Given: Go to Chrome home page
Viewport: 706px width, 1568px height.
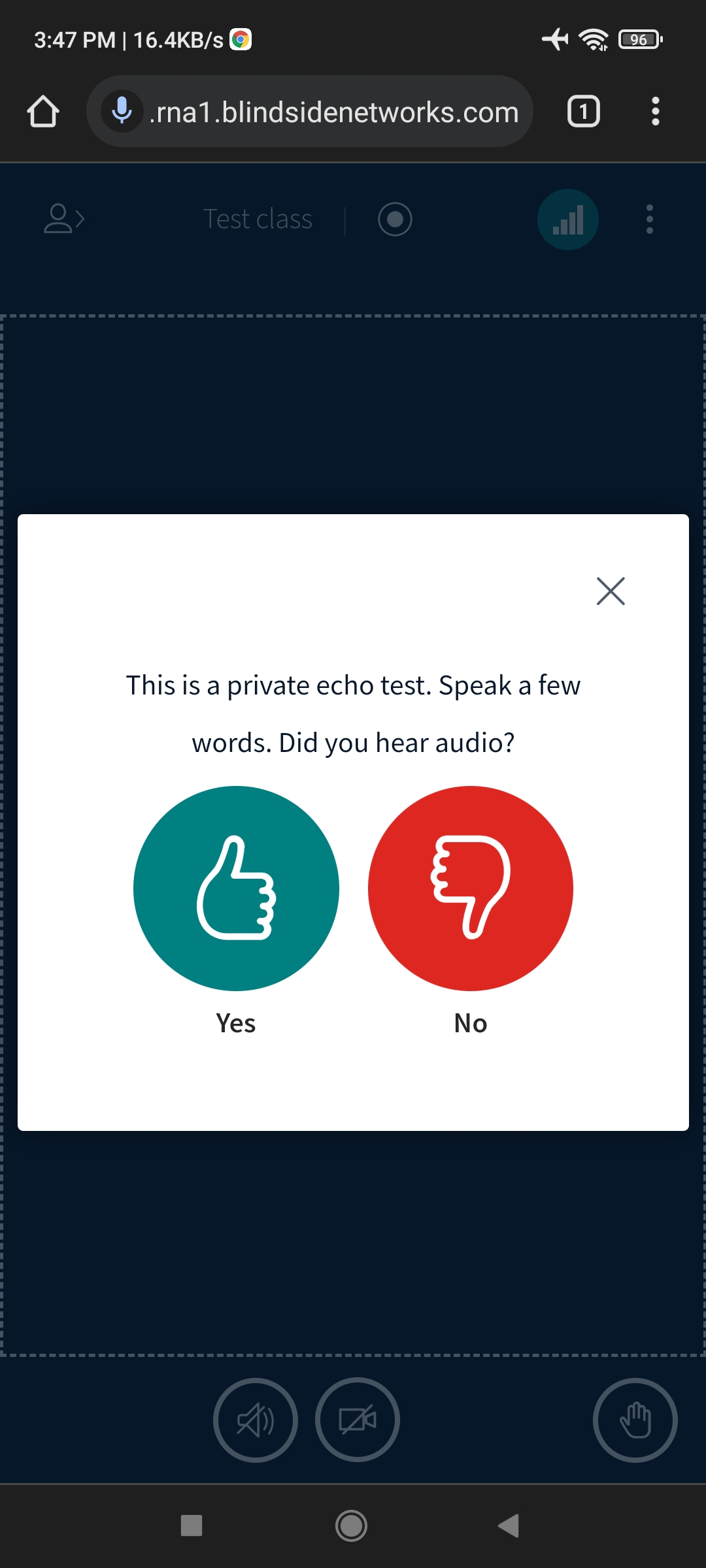Looking at the screenshot, I should pos(43,111).
